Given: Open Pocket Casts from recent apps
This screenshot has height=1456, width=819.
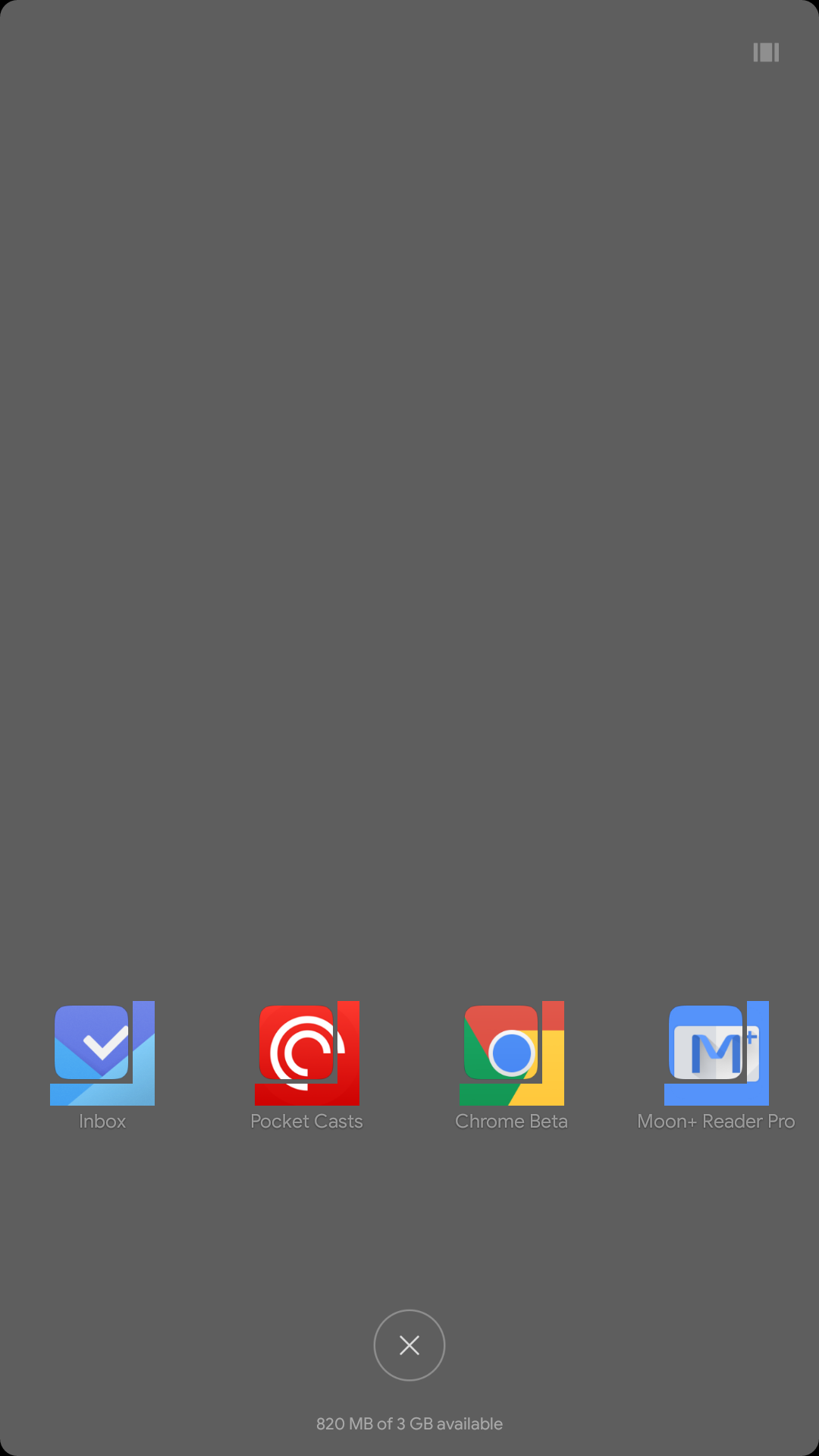Looking at the screenshot, I should 307,1053.
